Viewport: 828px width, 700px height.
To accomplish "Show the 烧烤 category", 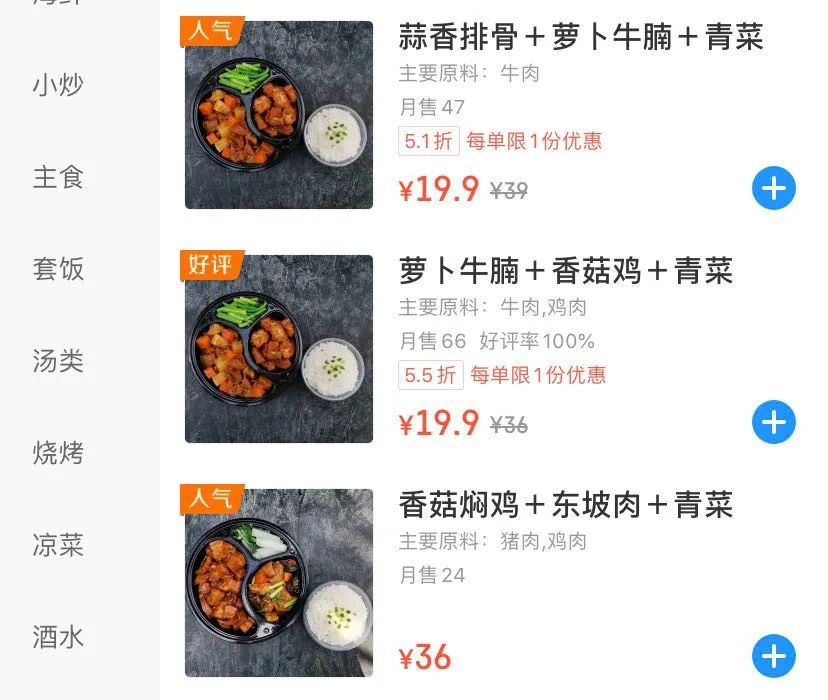I will [58, 453].
